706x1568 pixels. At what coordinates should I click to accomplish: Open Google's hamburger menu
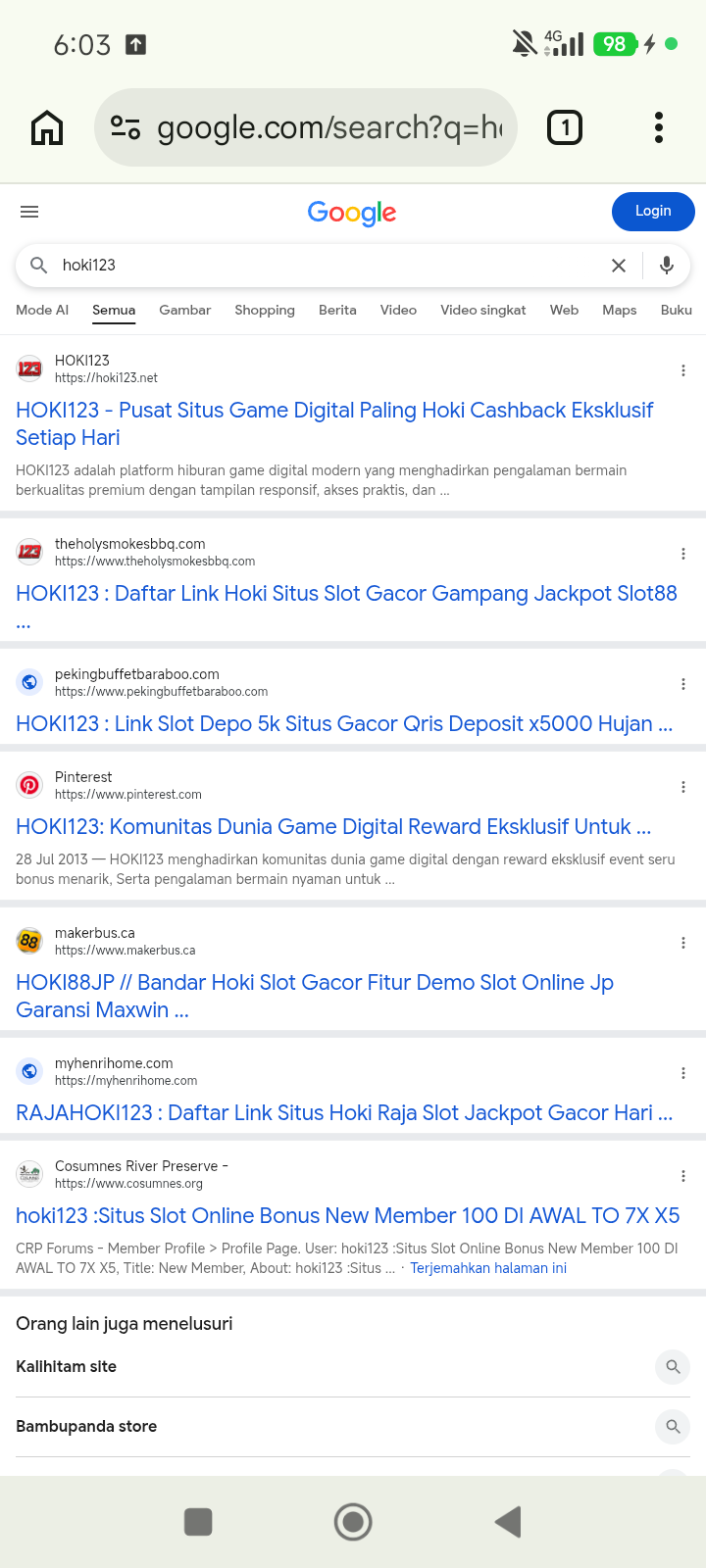pos(29,212)
